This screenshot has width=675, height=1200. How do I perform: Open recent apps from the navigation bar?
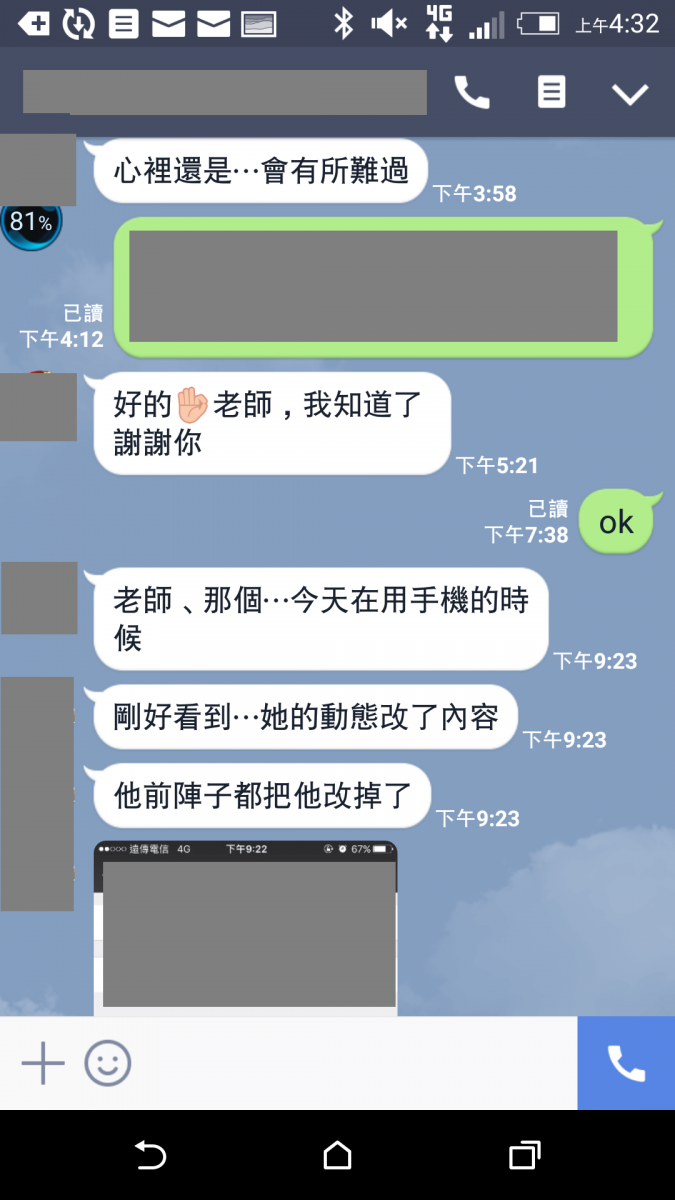click(x=525, y=1156)
